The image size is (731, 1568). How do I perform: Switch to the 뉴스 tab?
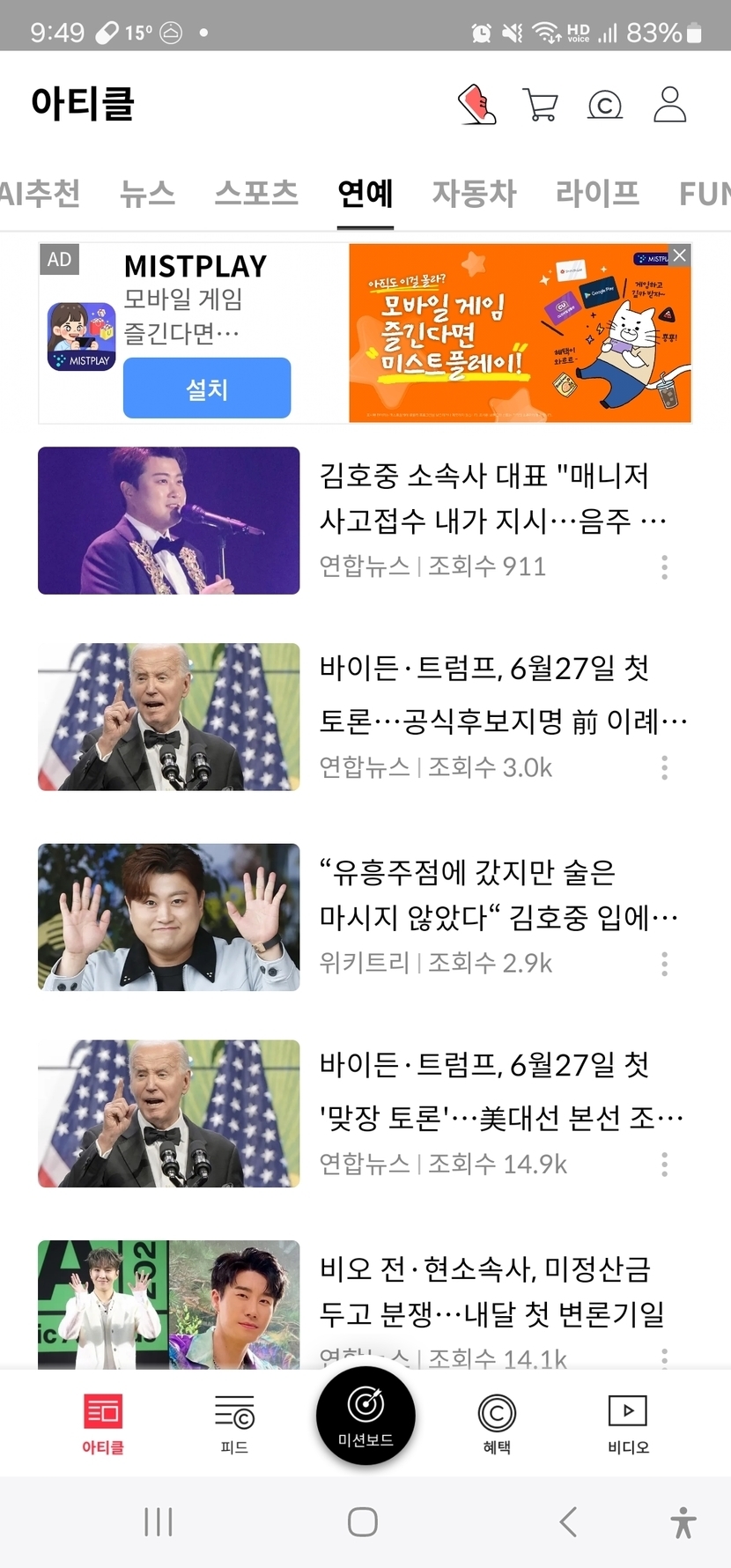(x=147, y=193)
